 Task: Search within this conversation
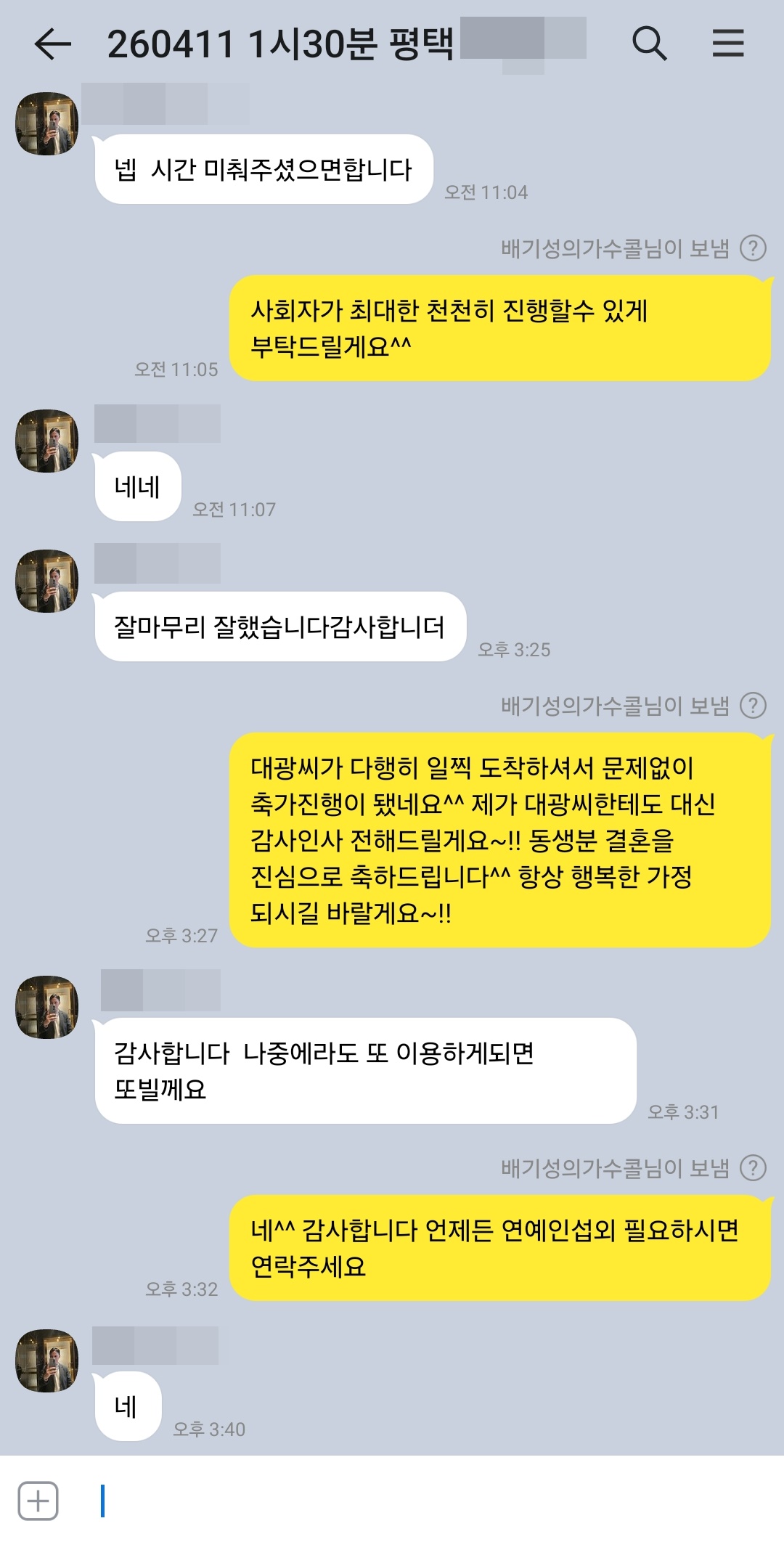point(649,44)
